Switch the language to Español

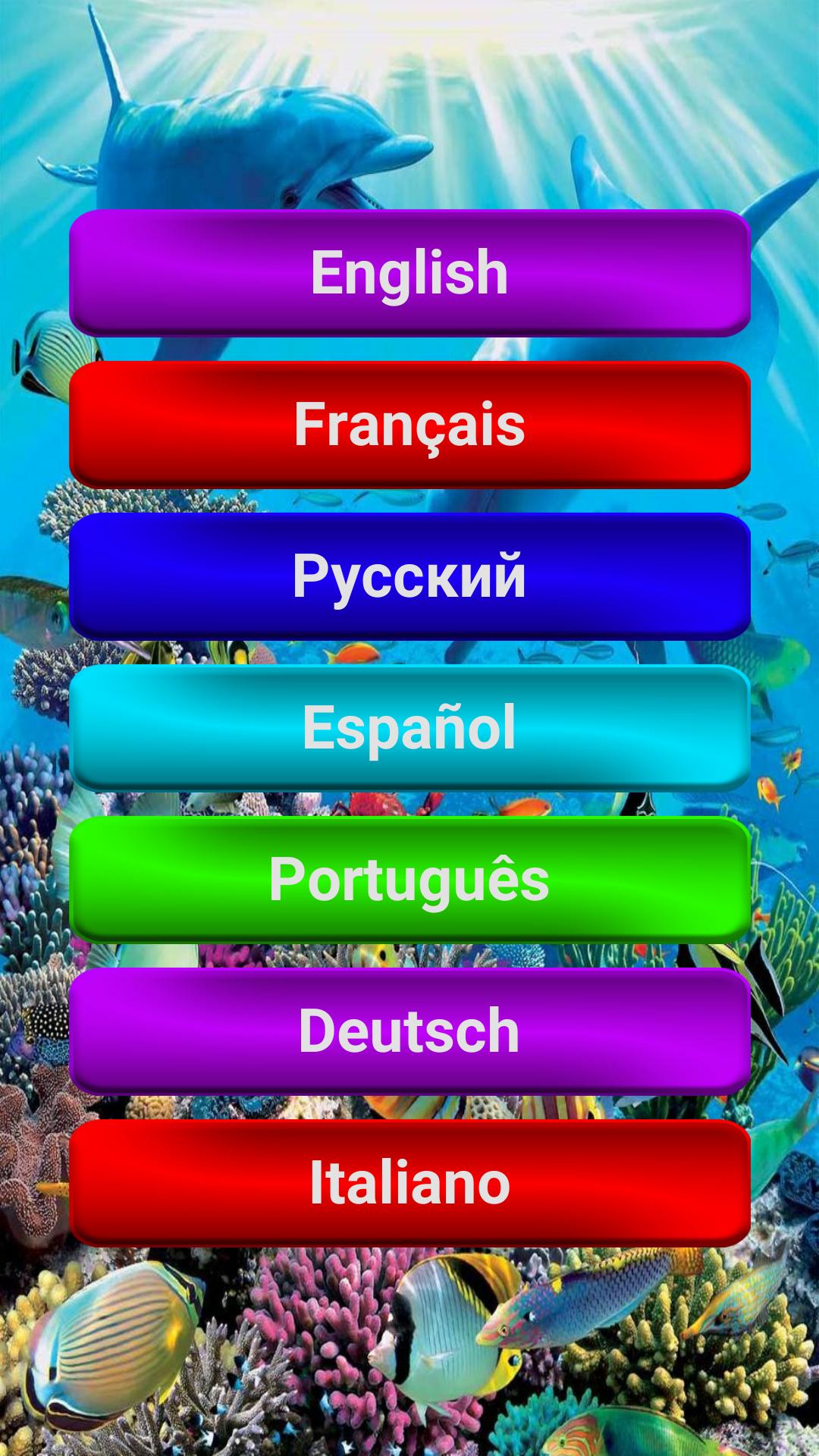pos(409,728)
